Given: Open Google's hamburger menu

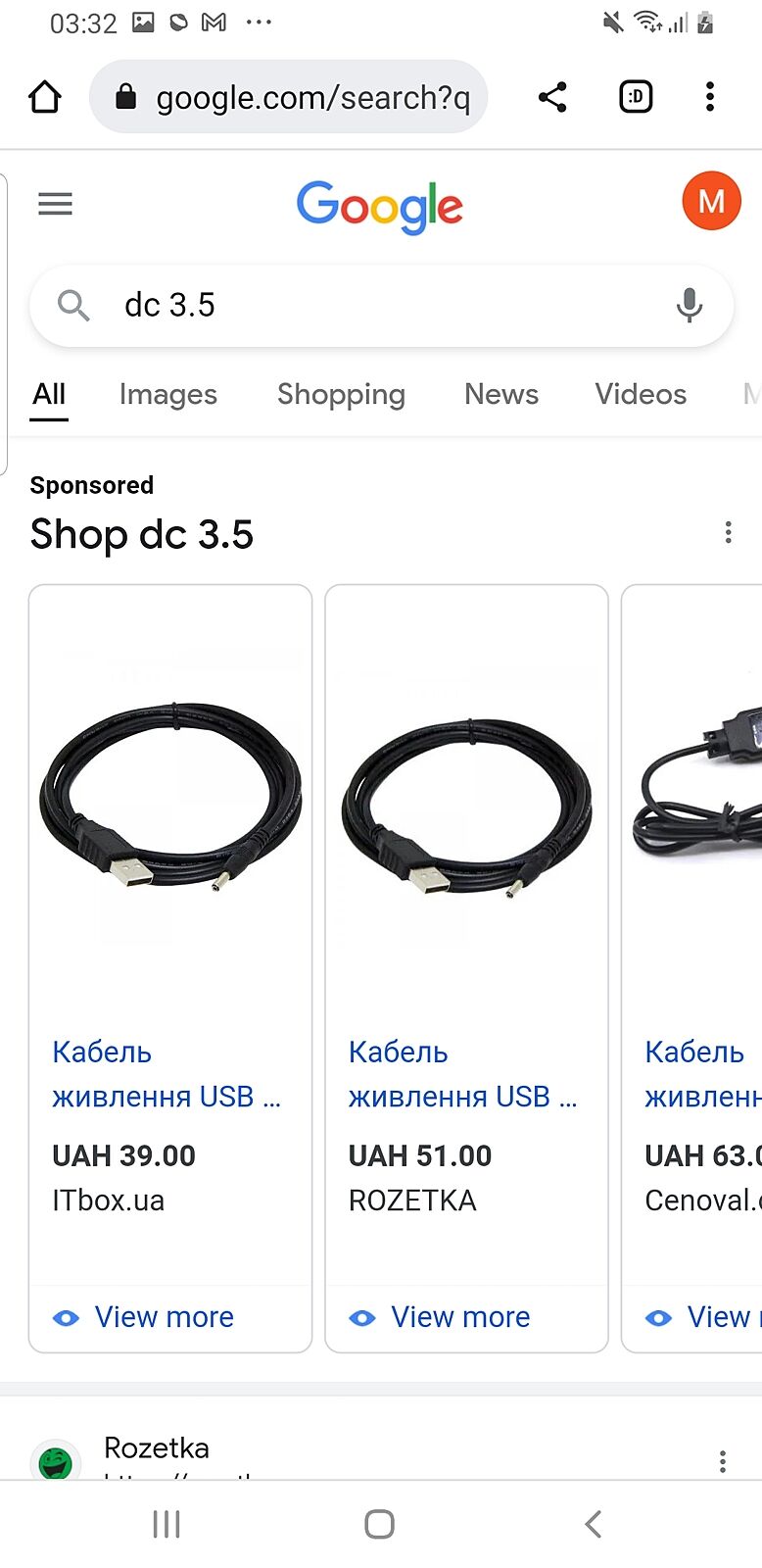Looking at the screenshot, I should coord(55,204).
